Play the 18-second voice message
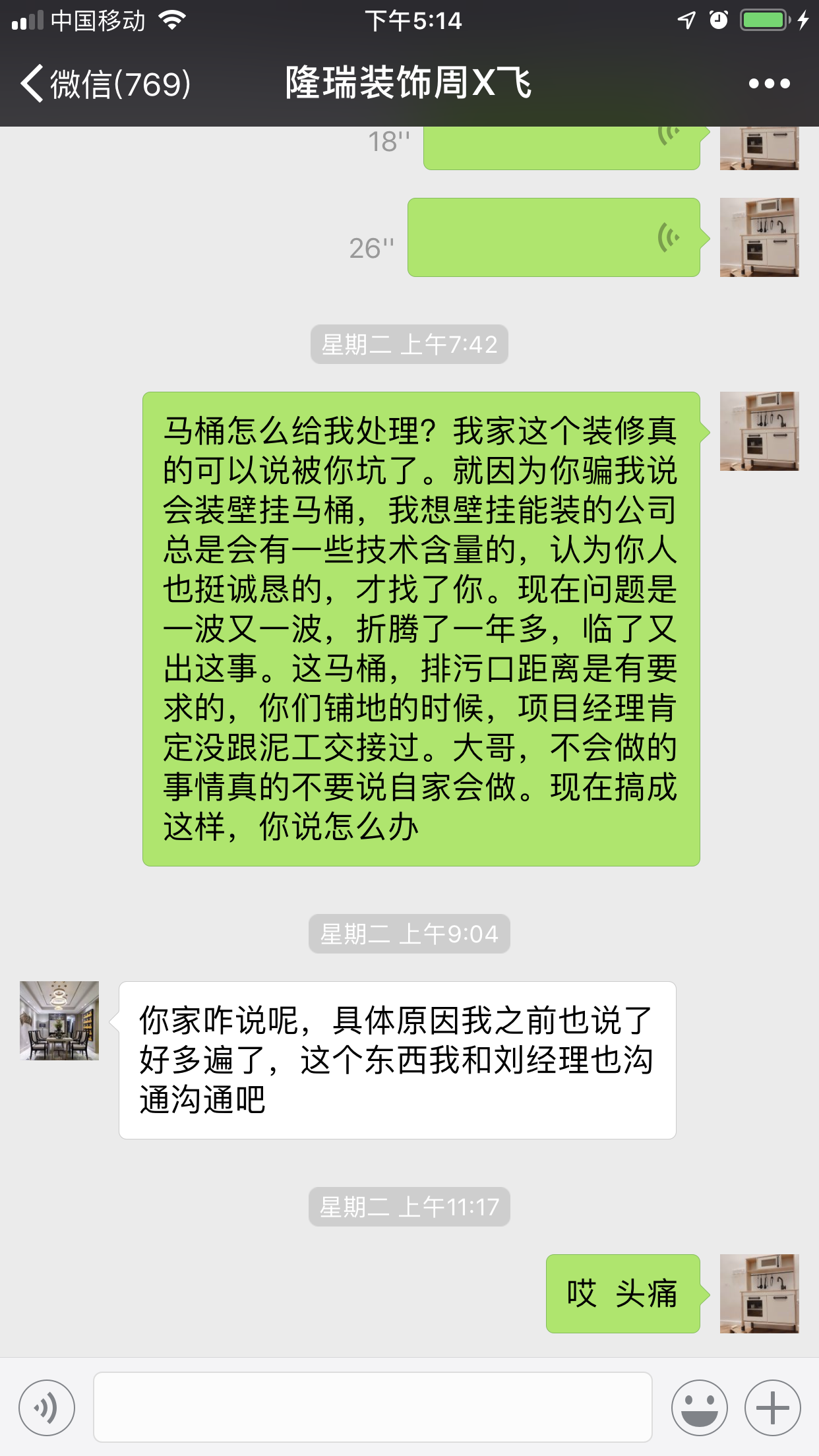 pyautogui.click(x=561, y=149)
